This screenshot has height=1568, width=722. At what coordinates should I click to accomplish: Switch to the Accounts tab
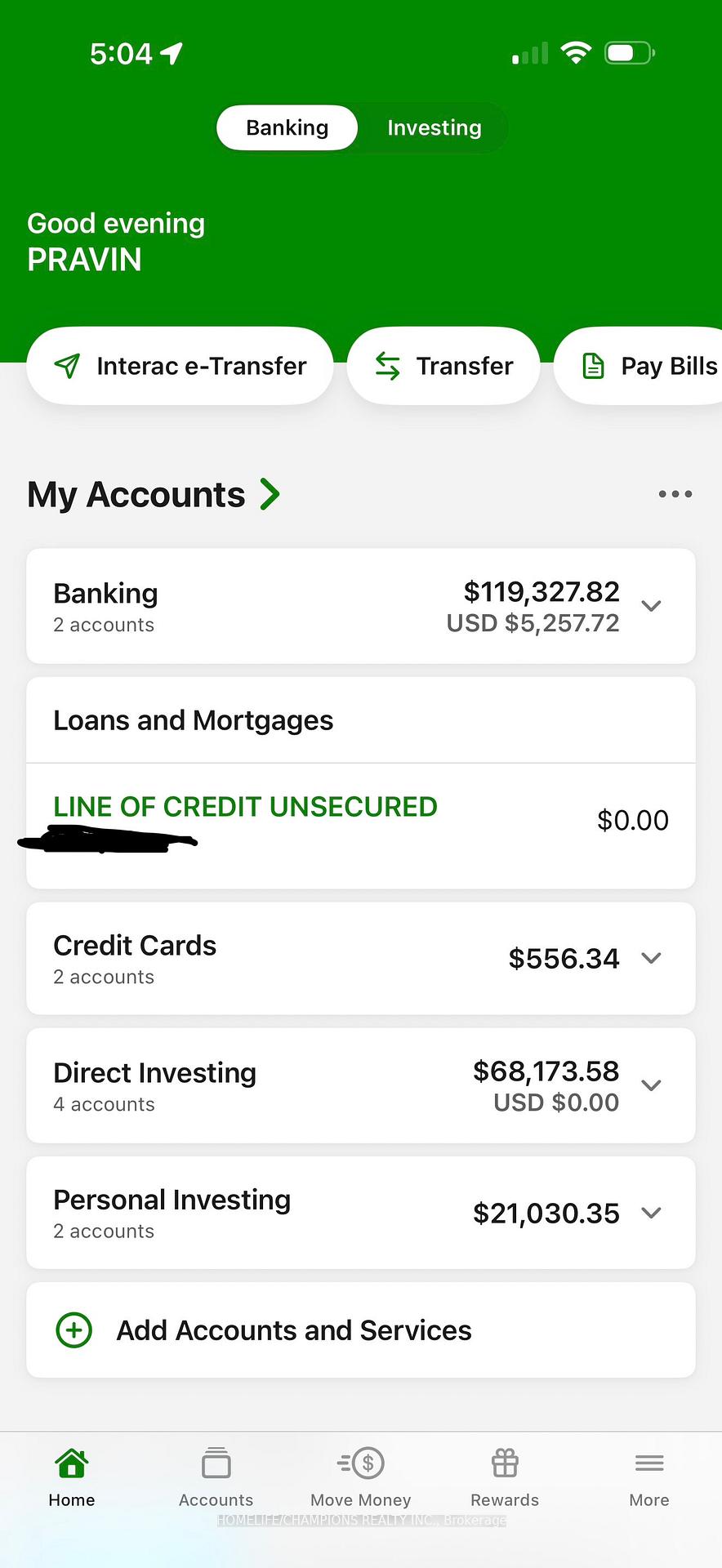(216, 1476)
